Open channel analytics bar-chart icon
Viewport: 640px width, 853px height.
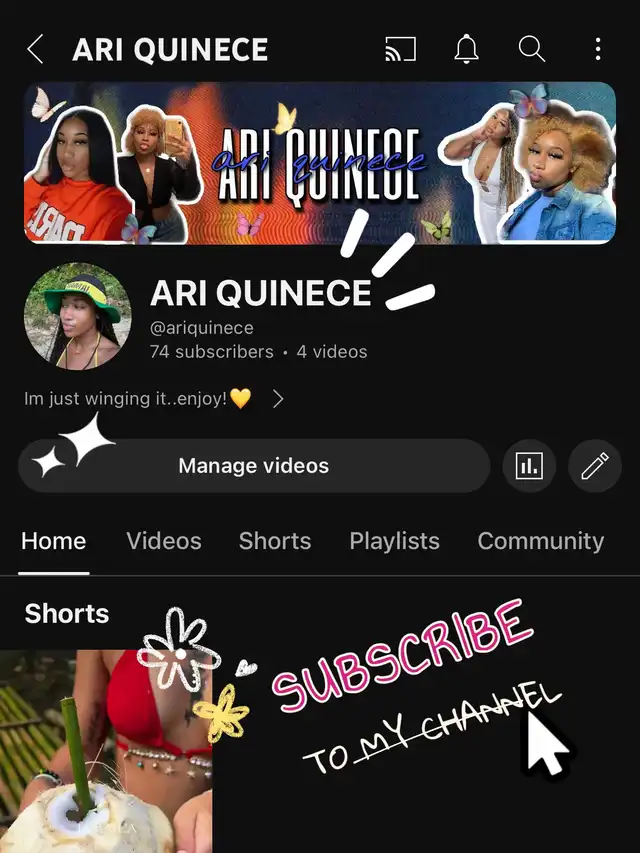coord(529,466)
